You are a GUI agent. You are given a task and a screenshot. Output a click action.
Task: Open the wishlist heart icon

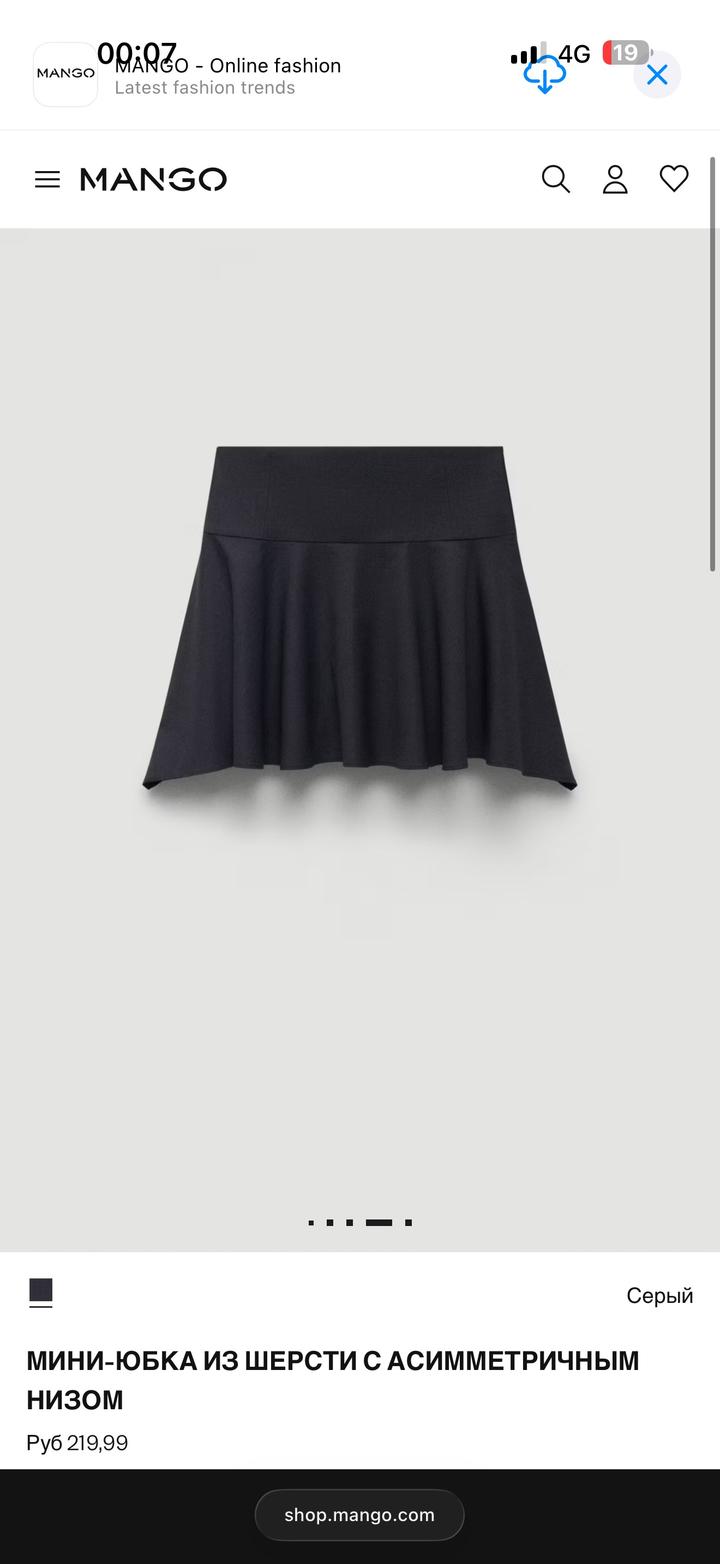coord(674,179)
